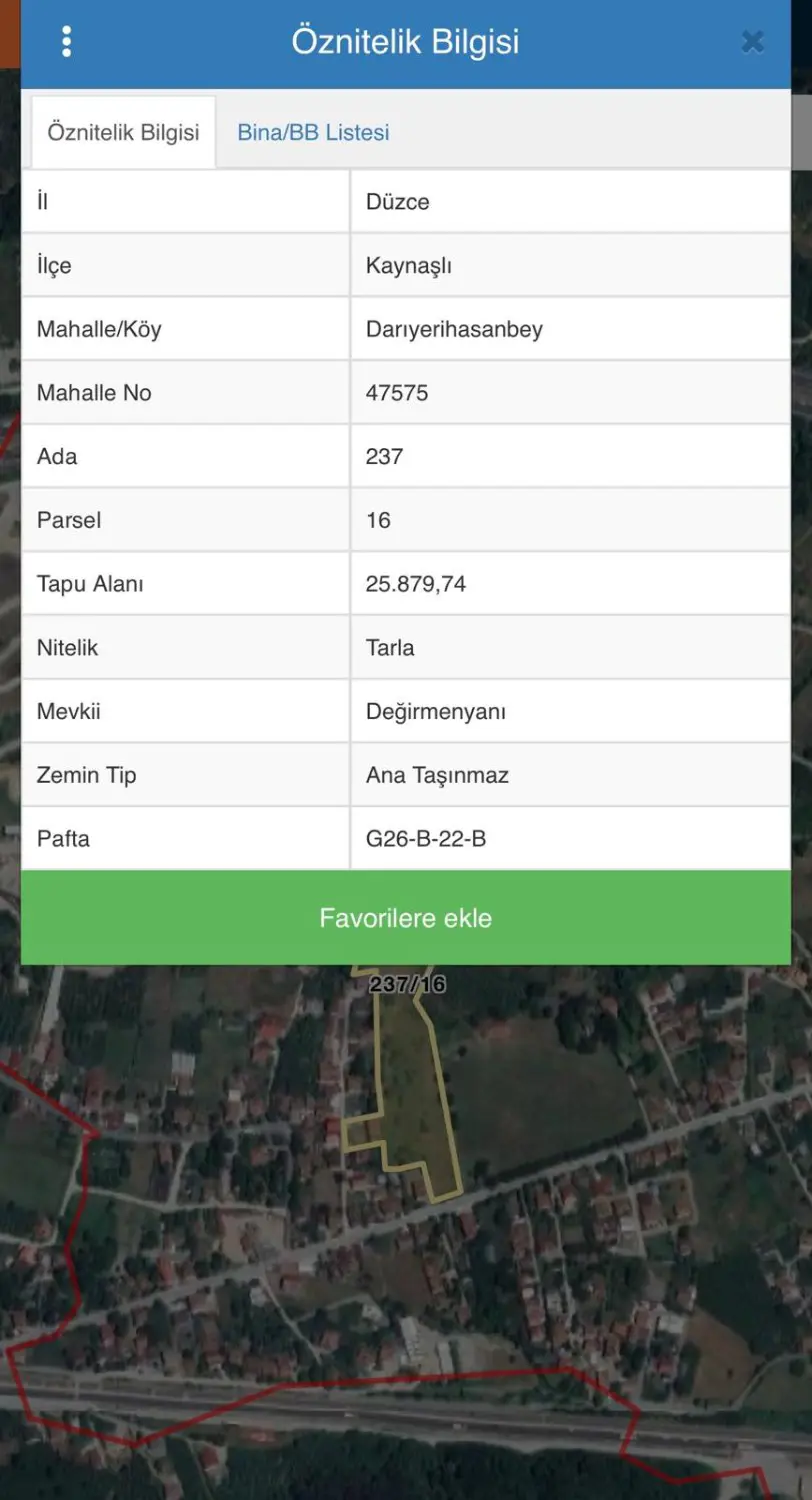Image resolution: width=812 pixels, height=1500 pixels.
Task: Close the Öznitelik Bilgisi dialog
Action: [x=752, y=42]
